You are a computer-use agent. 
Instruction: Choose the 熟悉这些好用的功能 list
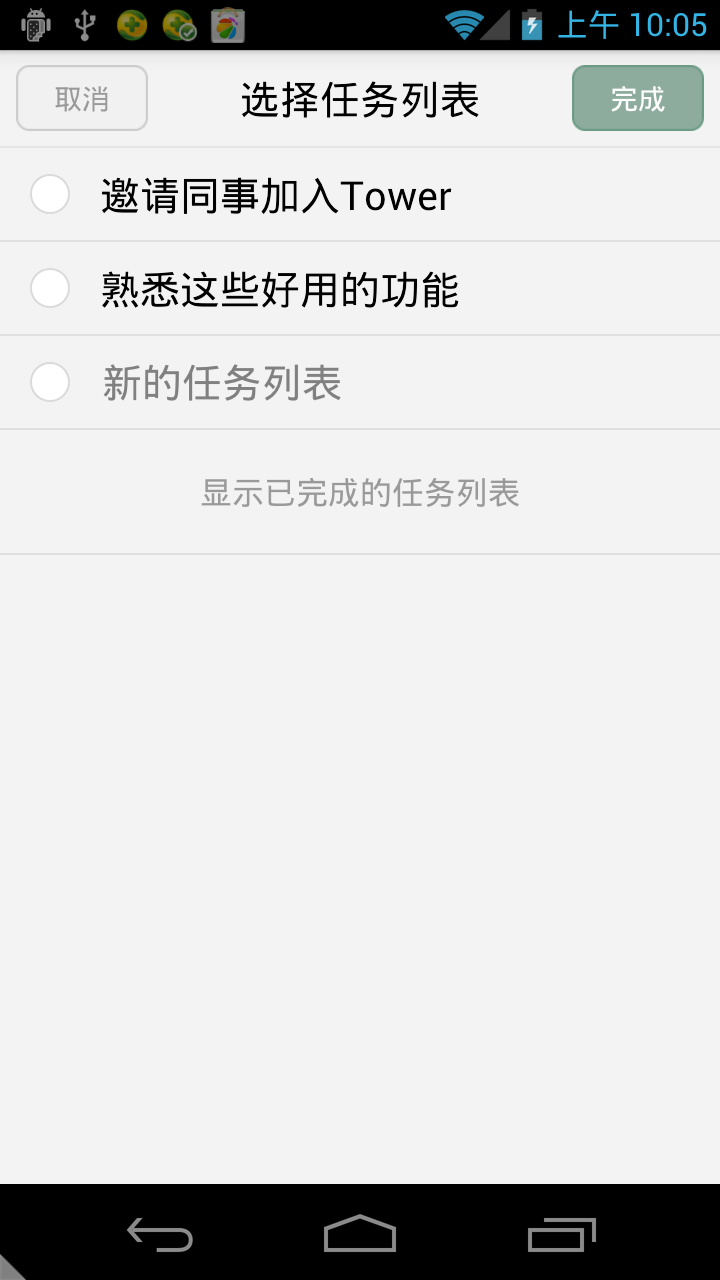tap(280, 289)
